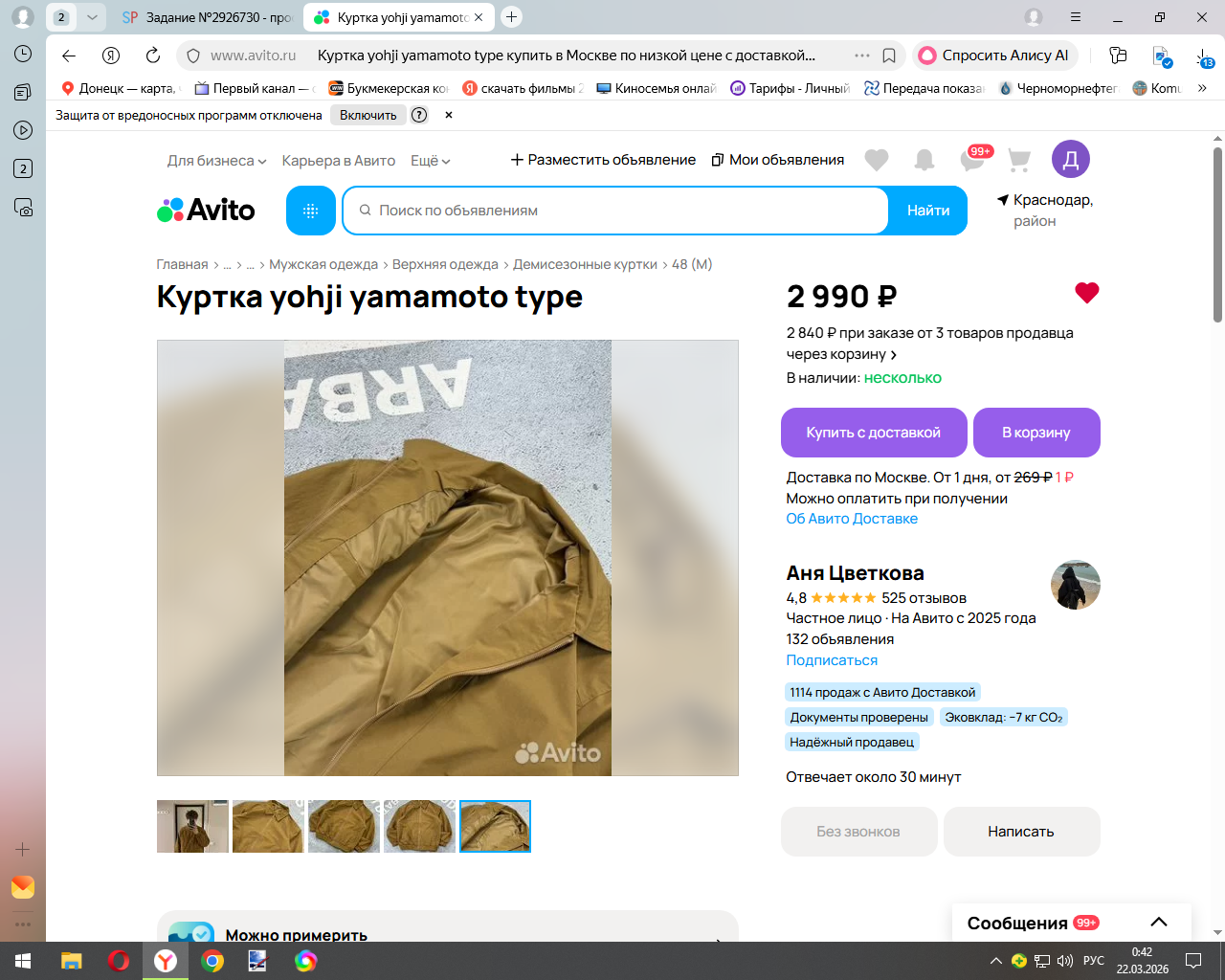The height and width of the screenshot is (980, 1225).
Task: Click Включить for malware protection
Action: coord(367,115)
